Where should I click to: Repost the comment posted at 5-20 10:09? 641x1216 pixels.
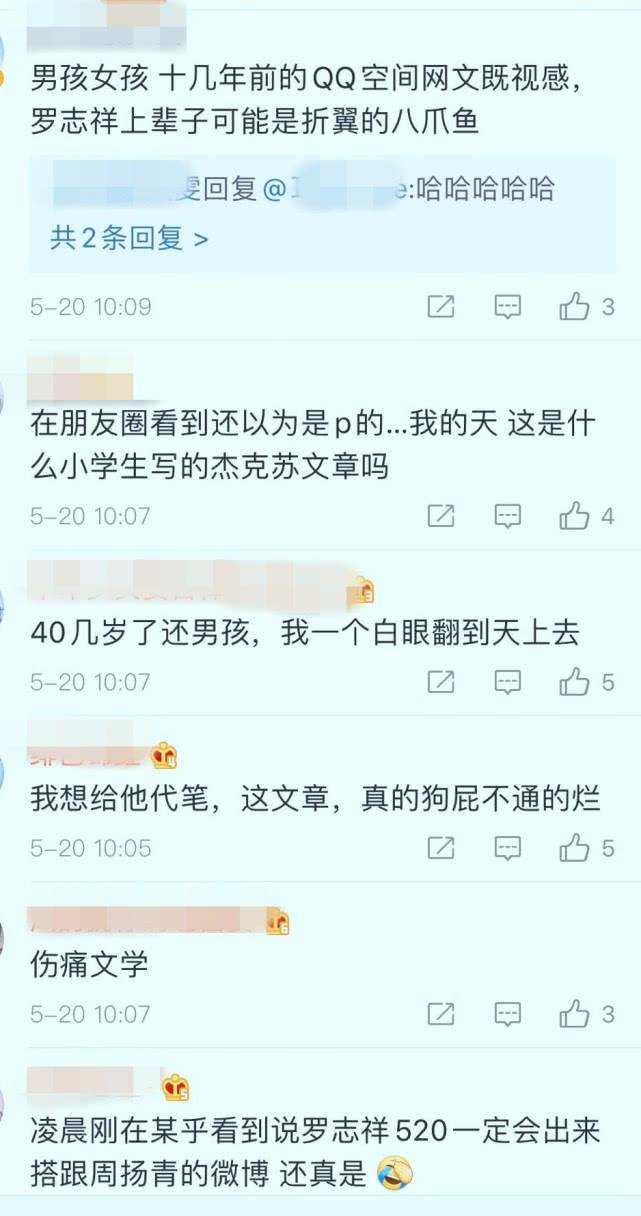pyautogui.click(x=441, y=307)
